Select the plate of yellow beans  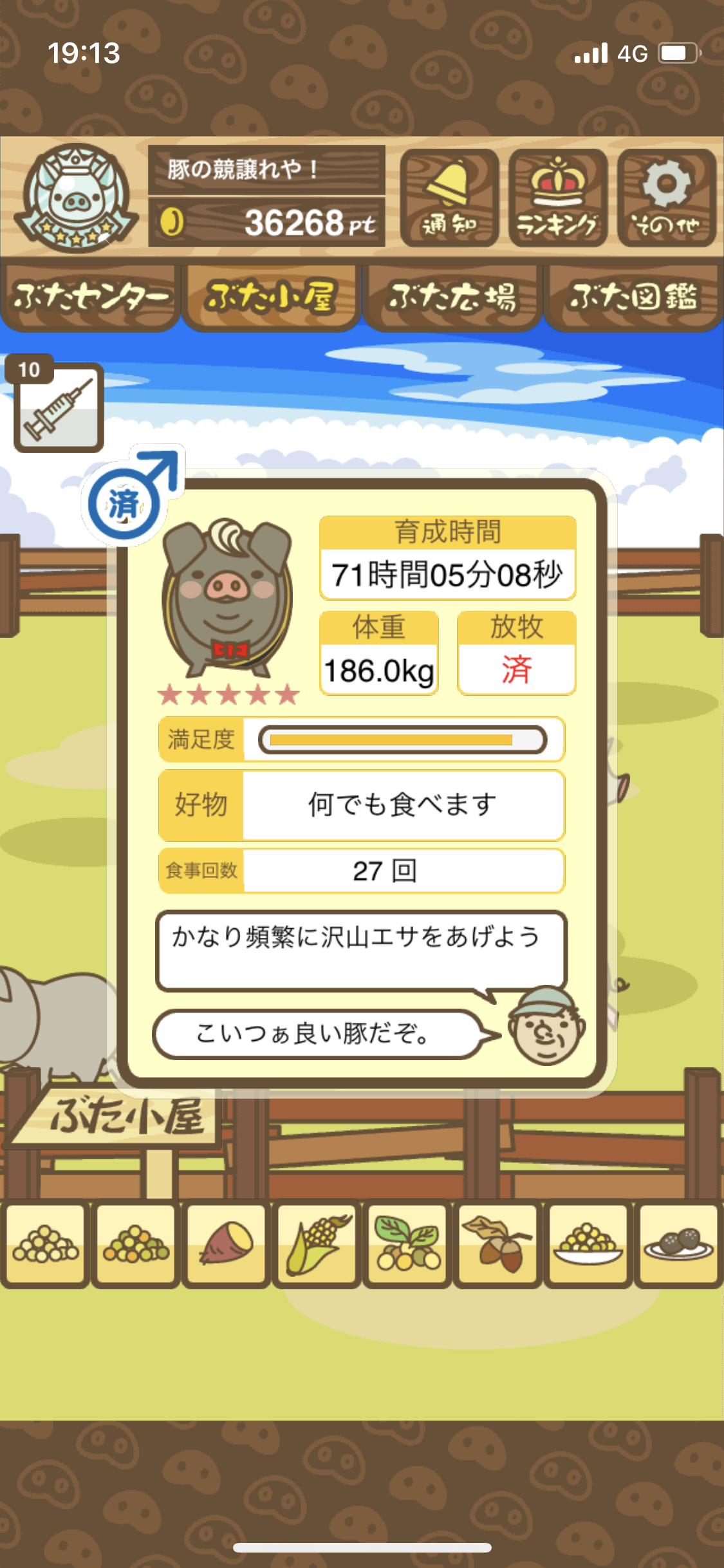pos(588,1245)
